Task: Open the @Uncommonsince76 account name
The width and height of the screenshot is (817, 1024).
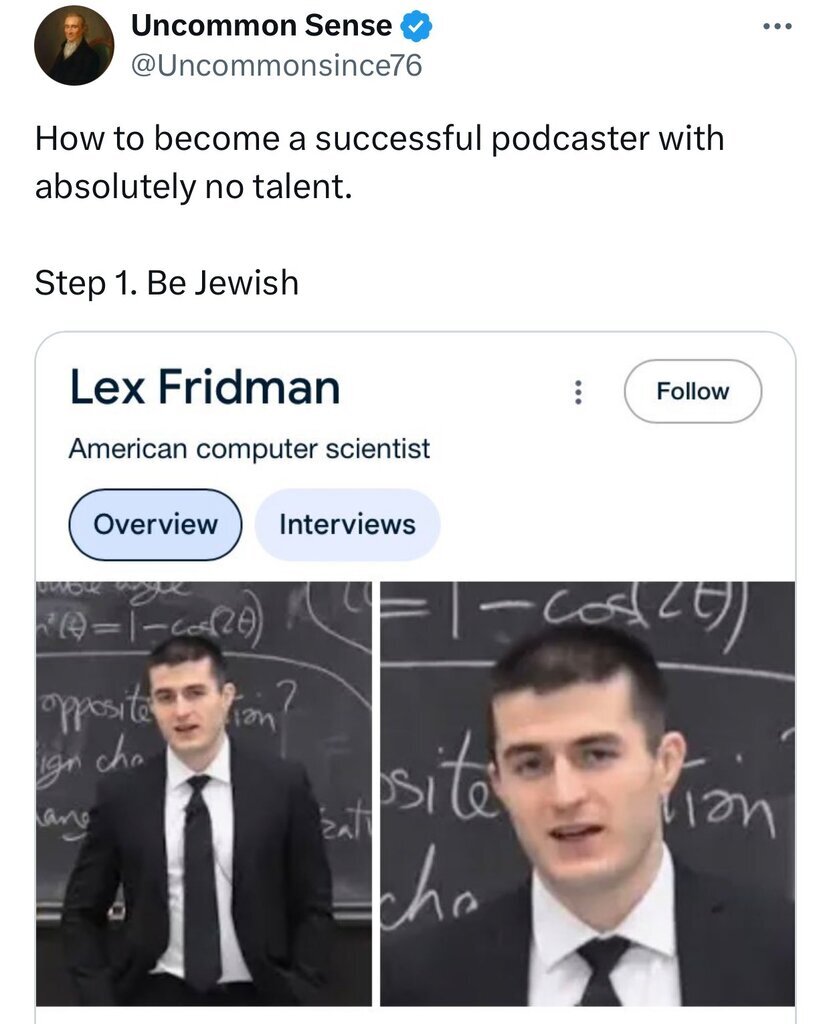Action: [x=277, y=66]
